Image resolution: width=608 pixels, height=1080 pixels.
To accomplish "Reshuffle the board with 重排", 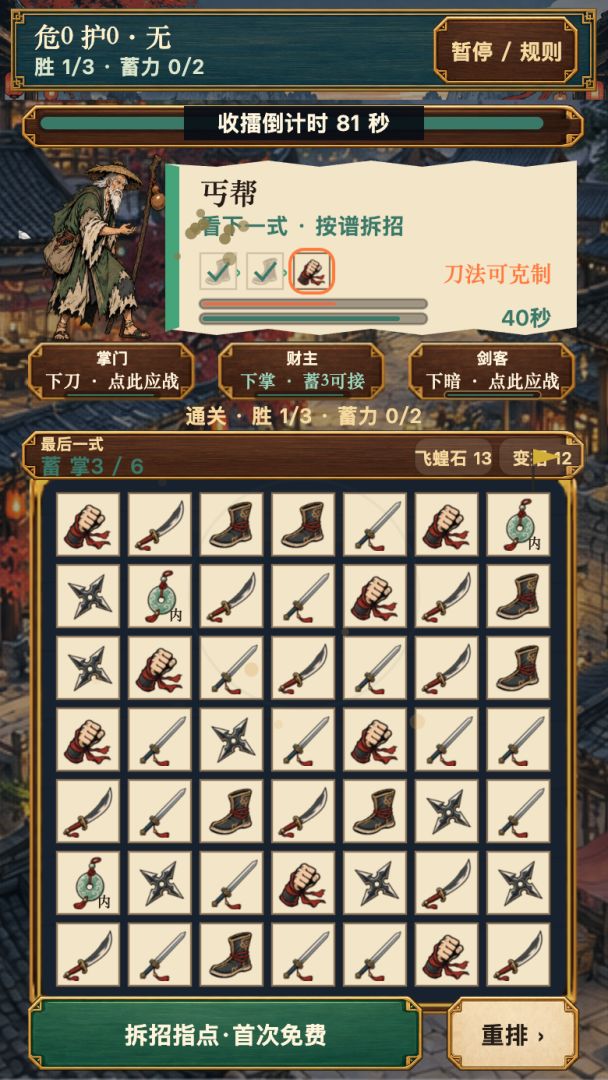I will pyautogui.click(x=513, y=1035).
